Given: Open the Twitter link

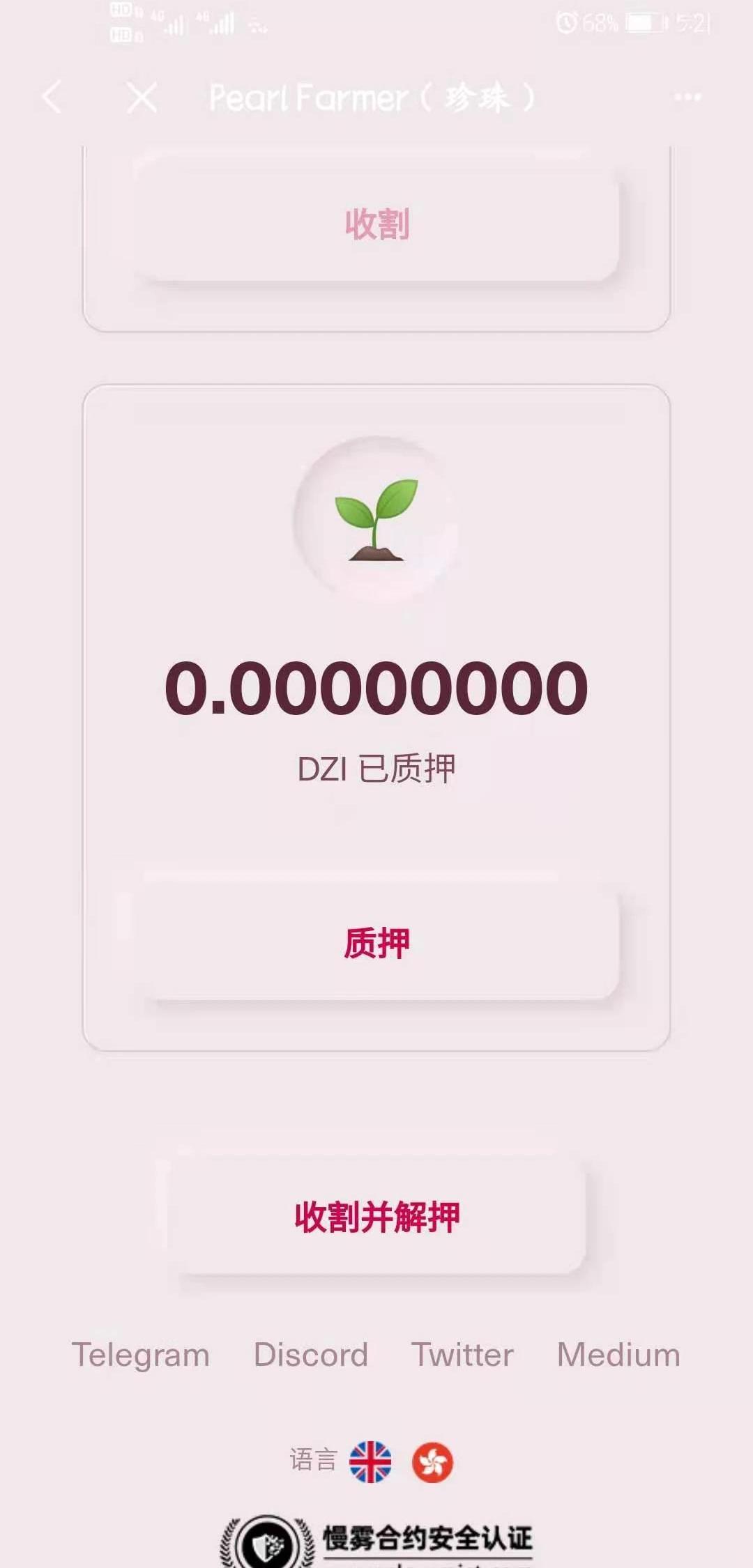Looking at the screenshot, I should click(x=462, y=1355).
